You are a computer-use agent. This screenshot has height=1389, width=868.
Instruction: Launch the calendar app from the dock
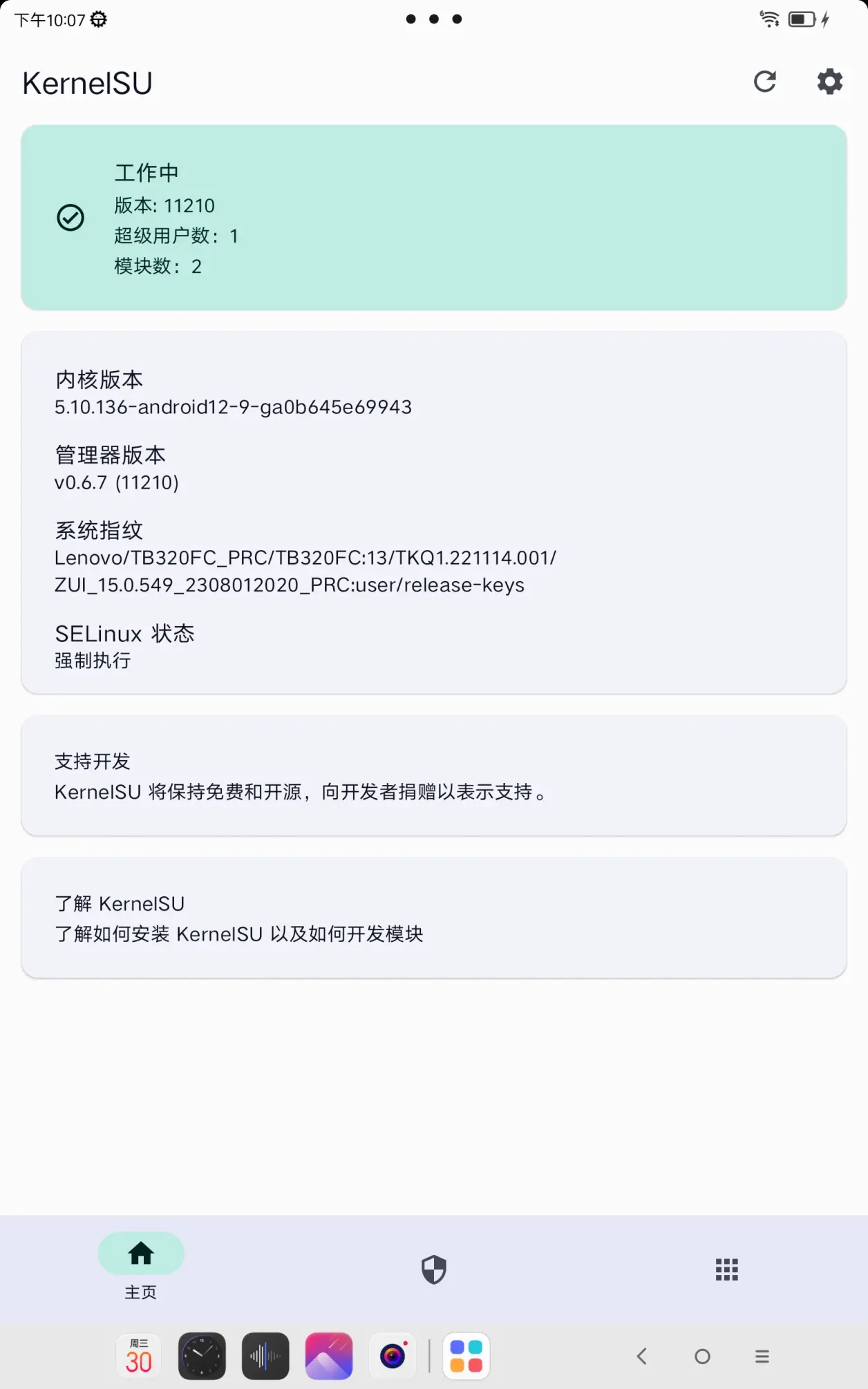(x=138, y=1356)
